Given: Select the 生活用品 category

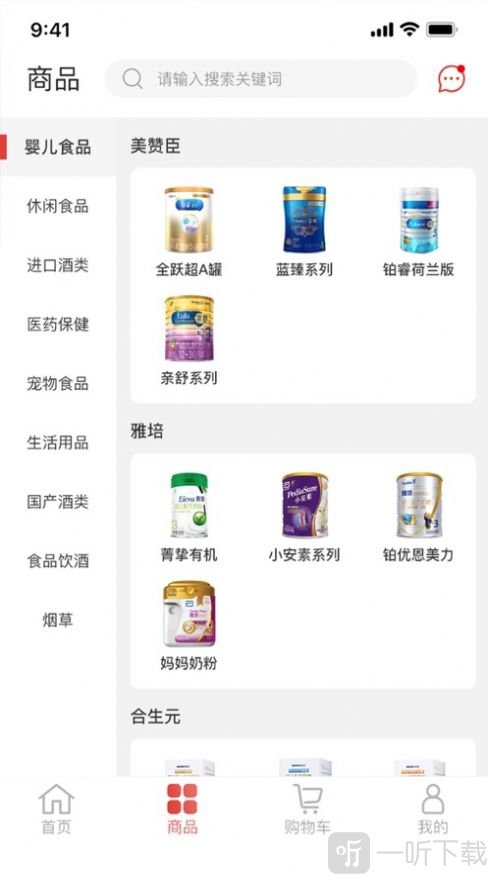Looking at the screenshot, I should click(x=58, y=443).
